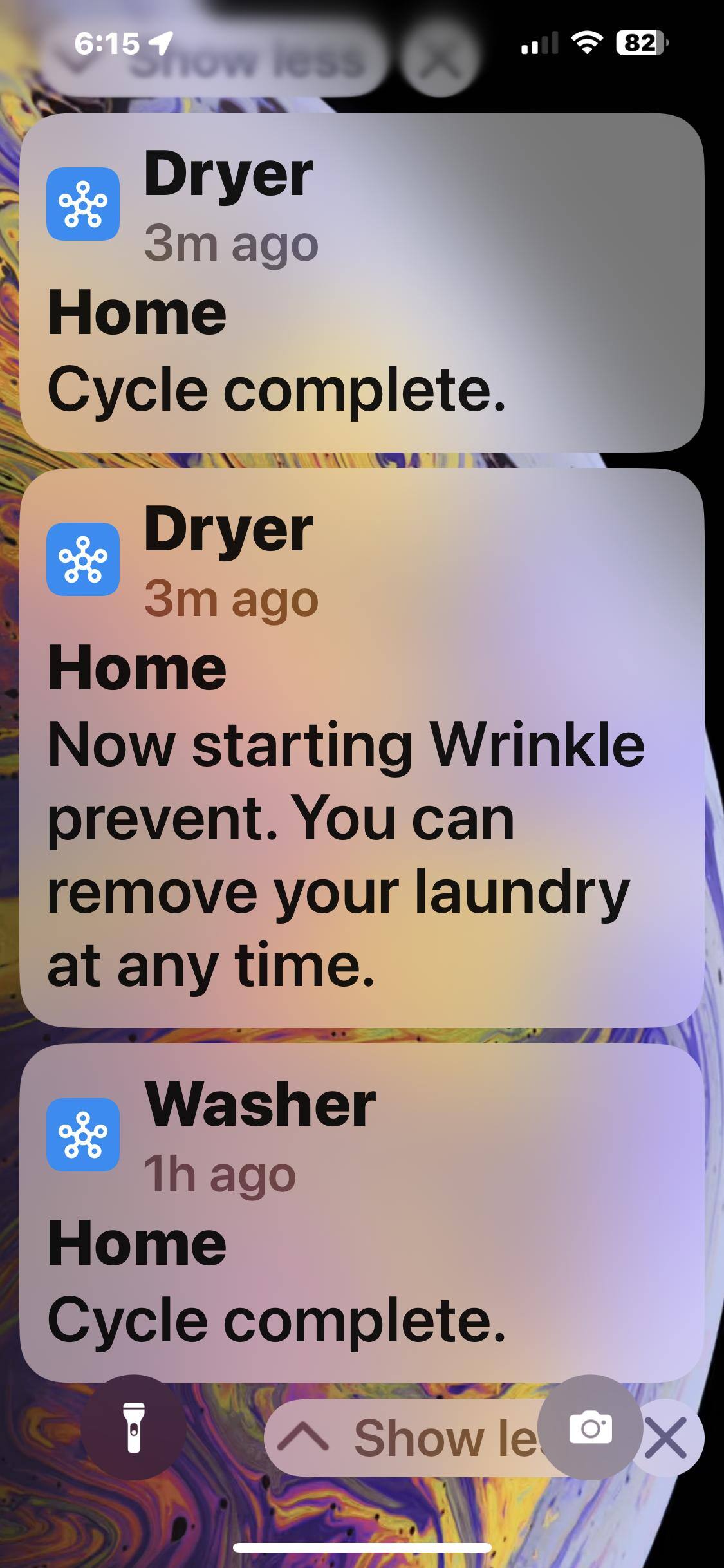The width and height of the screenshot is (724, 1568).
Task: Clear notifications with bottom X button
Action: (x=667, y=1438)
